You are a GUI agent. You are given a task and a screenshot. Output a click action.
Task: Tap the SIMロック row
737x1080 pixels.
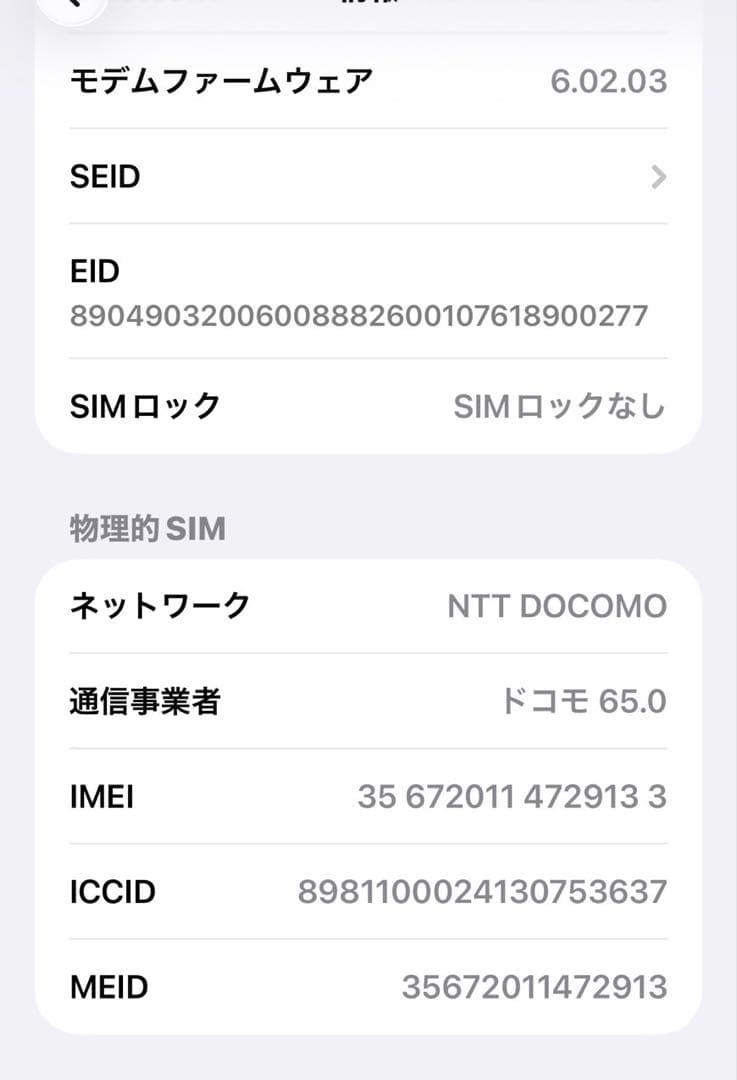[300, 403]
